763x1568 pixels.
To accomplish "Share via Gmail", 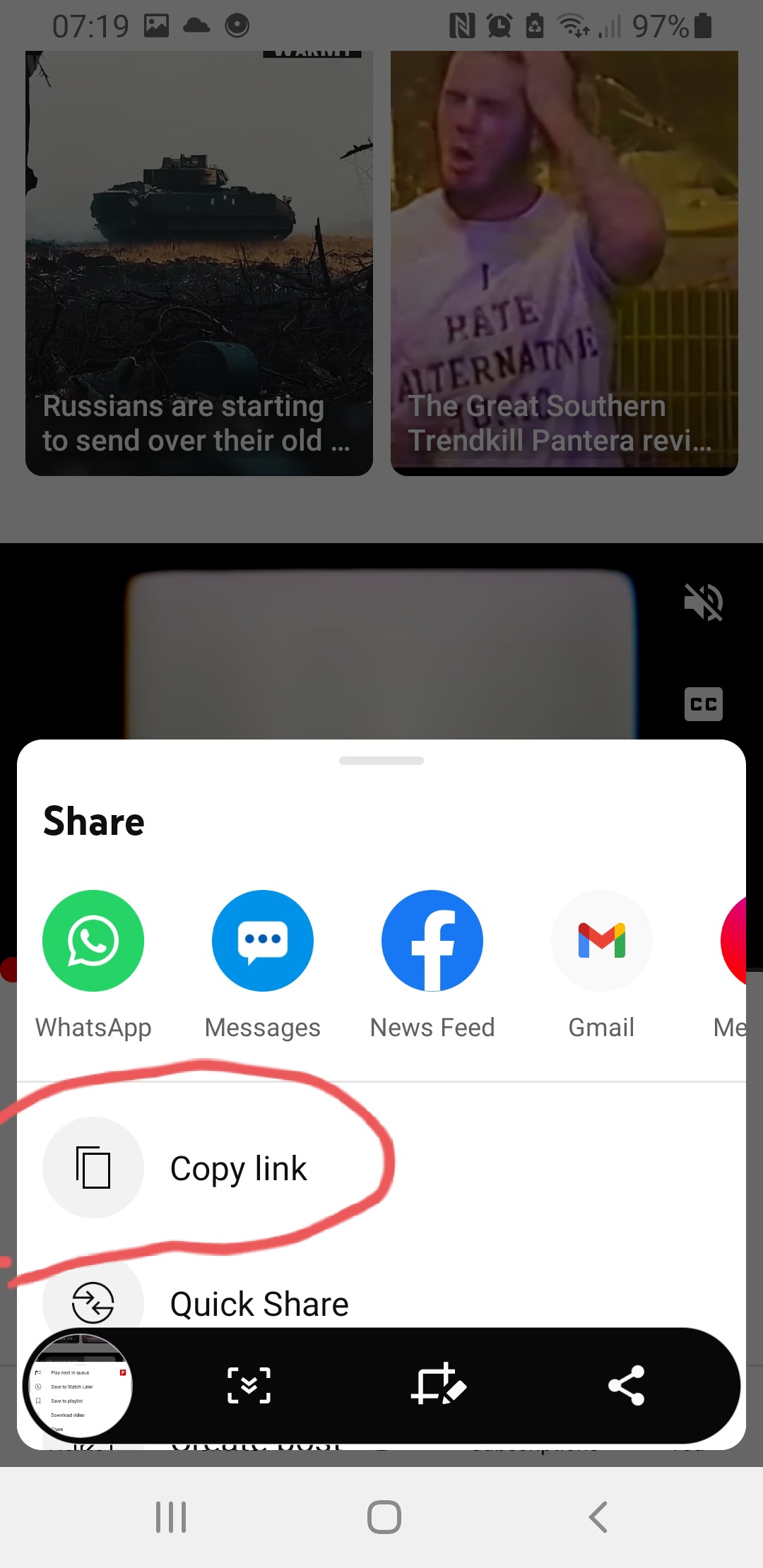I will (601, 941).
